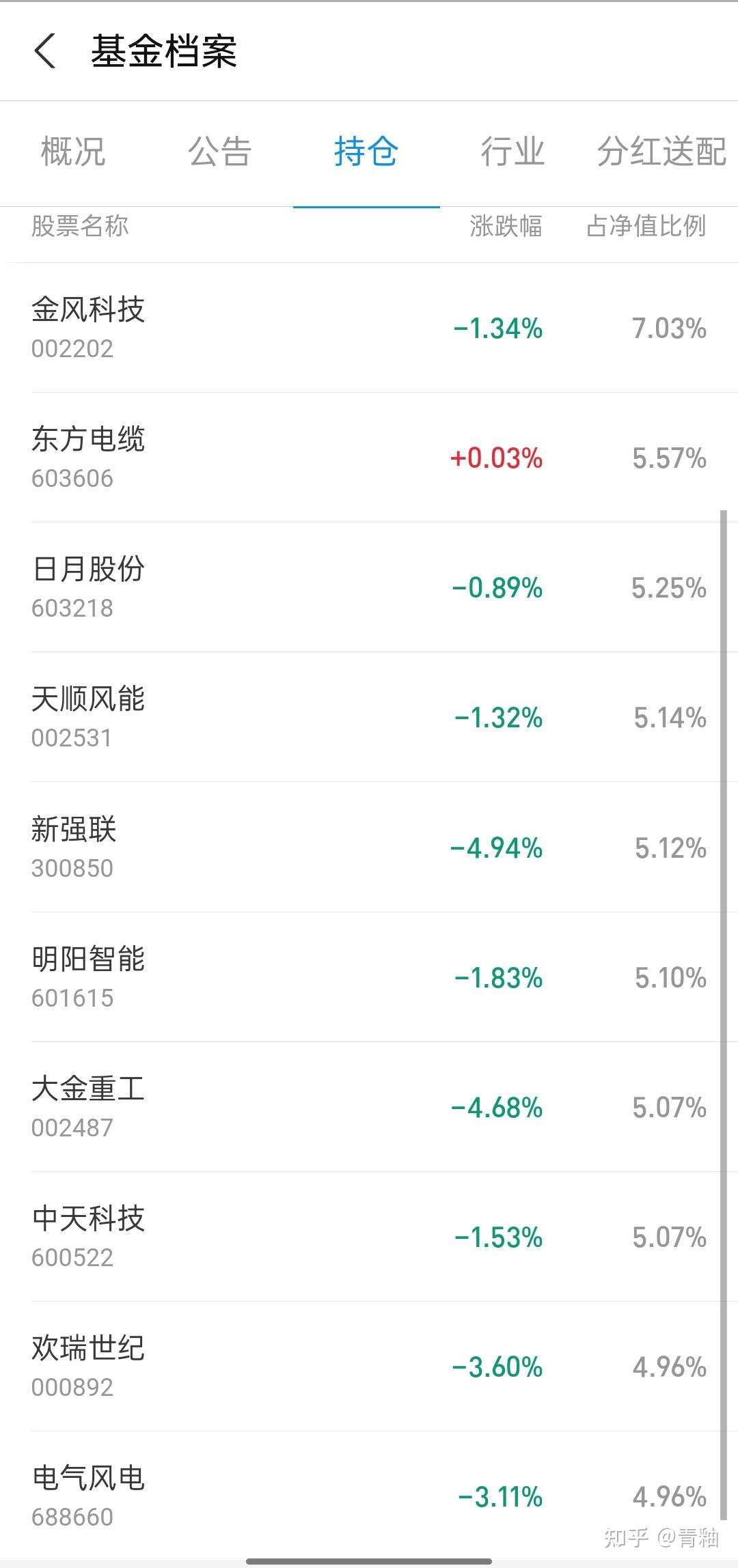Switch to the 行业 tab
Viewport: 738px width, 1568px height.
coord(512,152)
